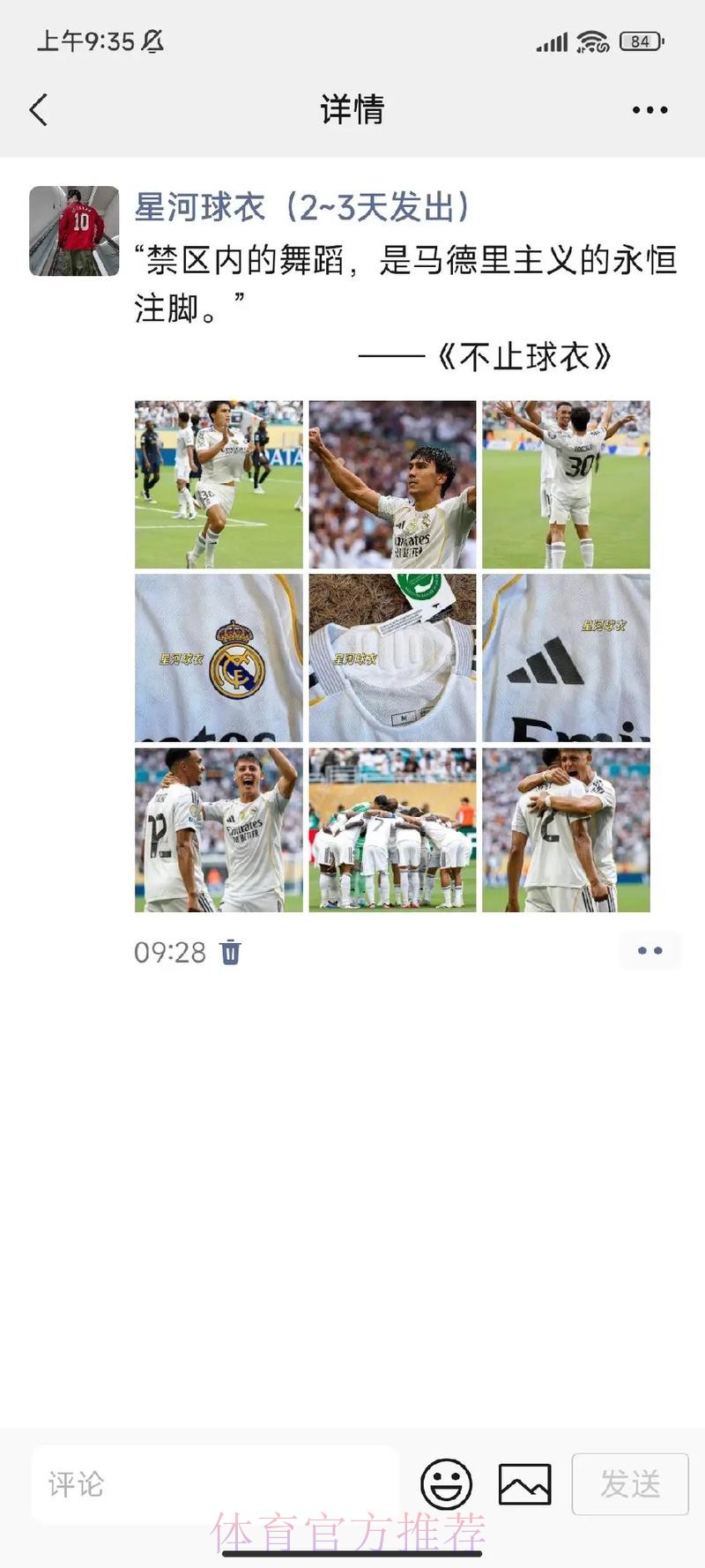Viewport: 705px width, 1568px height.
Task: Open the jersey collar tag photo
Action: (x=392, y=658)
